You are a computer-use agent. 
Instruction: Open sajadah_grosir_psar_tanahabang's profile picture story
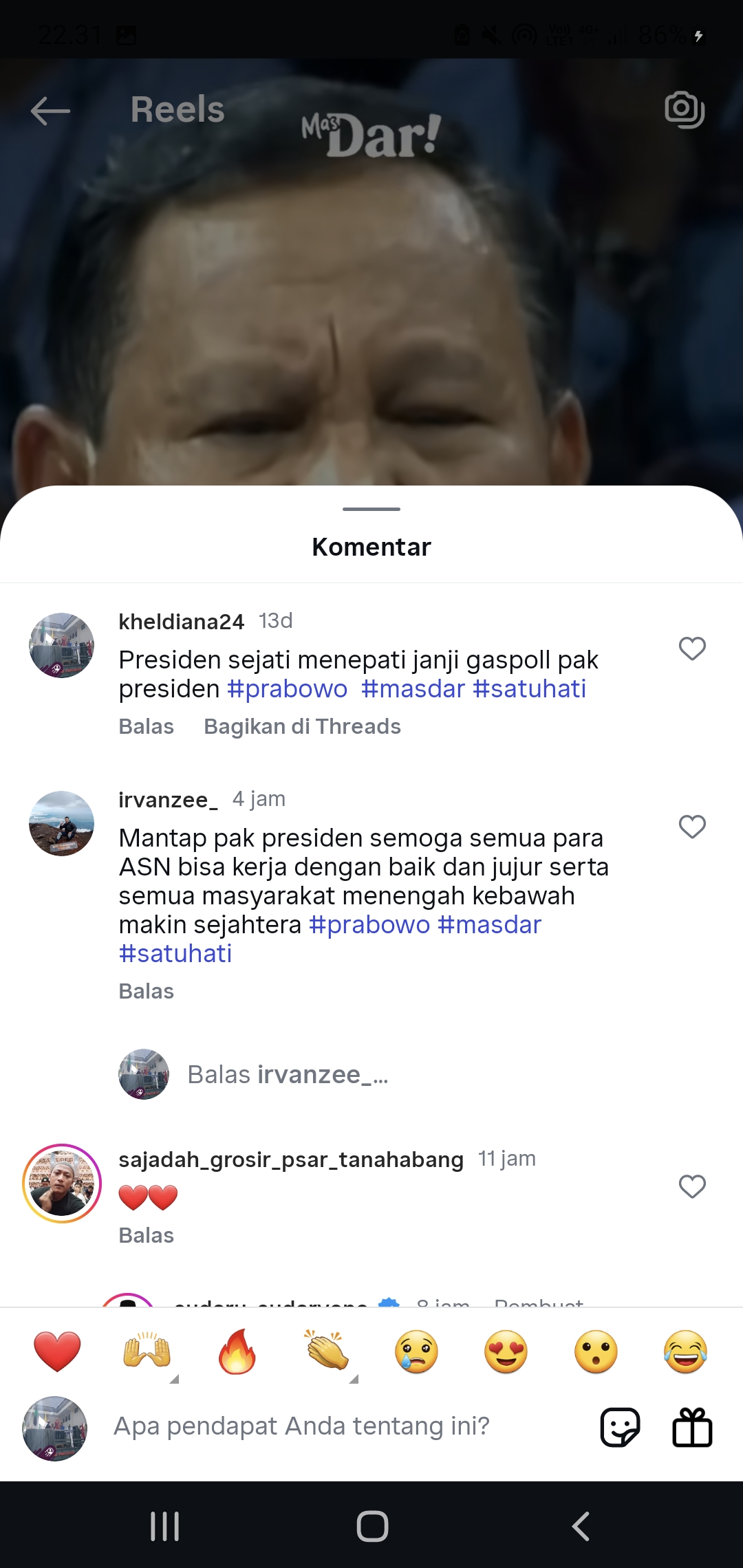click(x=62, y=1184)
